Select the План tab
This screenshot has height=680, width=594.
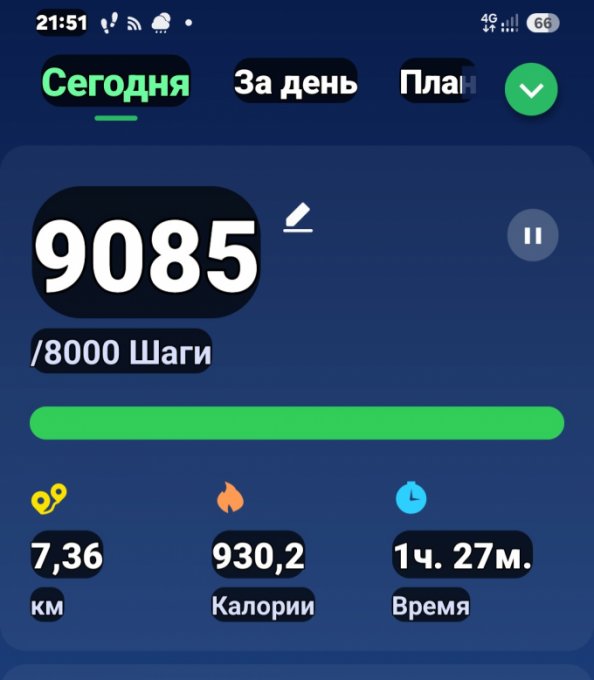[438, 82]
